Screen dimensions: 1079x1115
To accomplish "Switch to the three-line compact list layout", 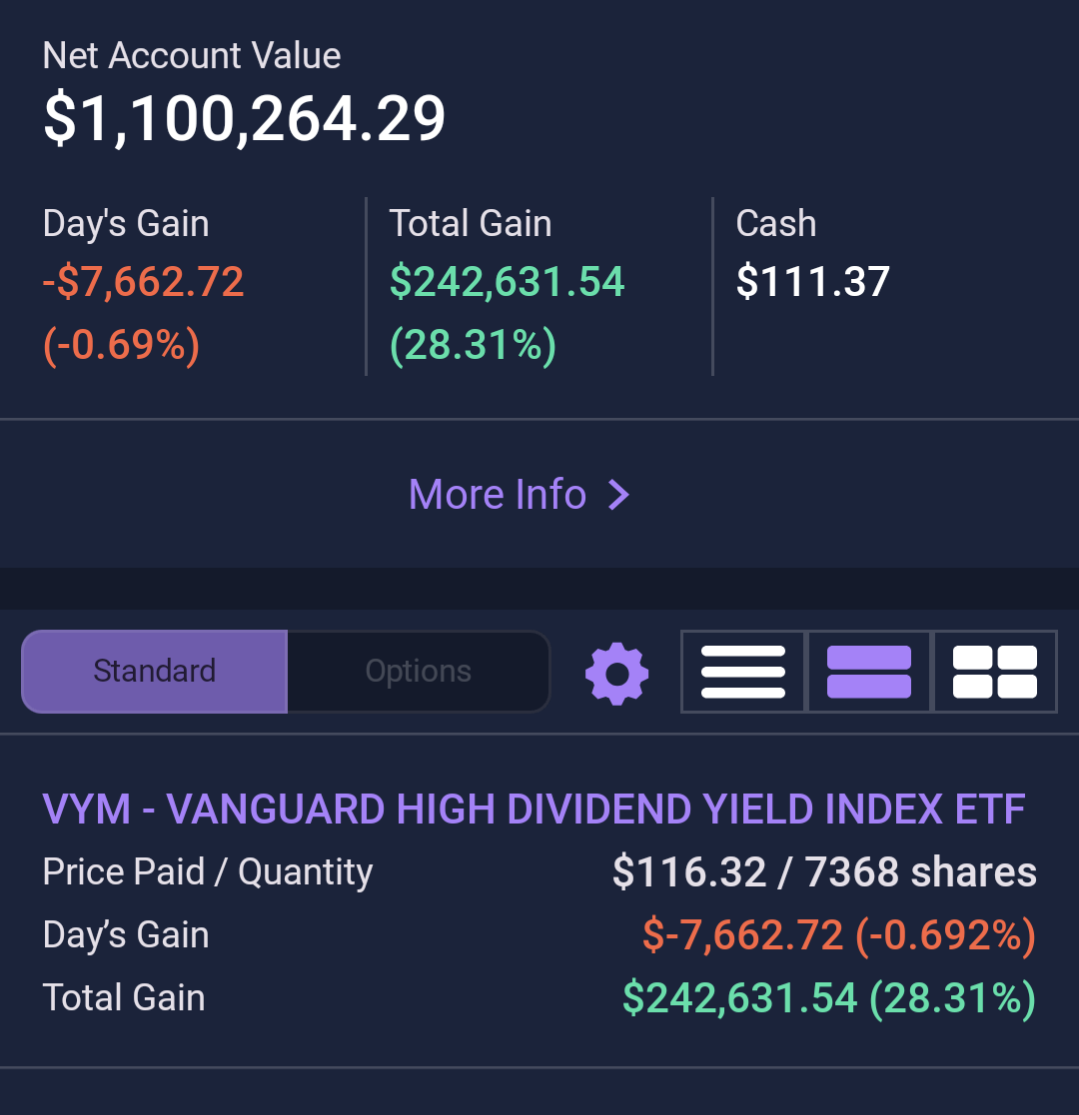I will (743, 672).
